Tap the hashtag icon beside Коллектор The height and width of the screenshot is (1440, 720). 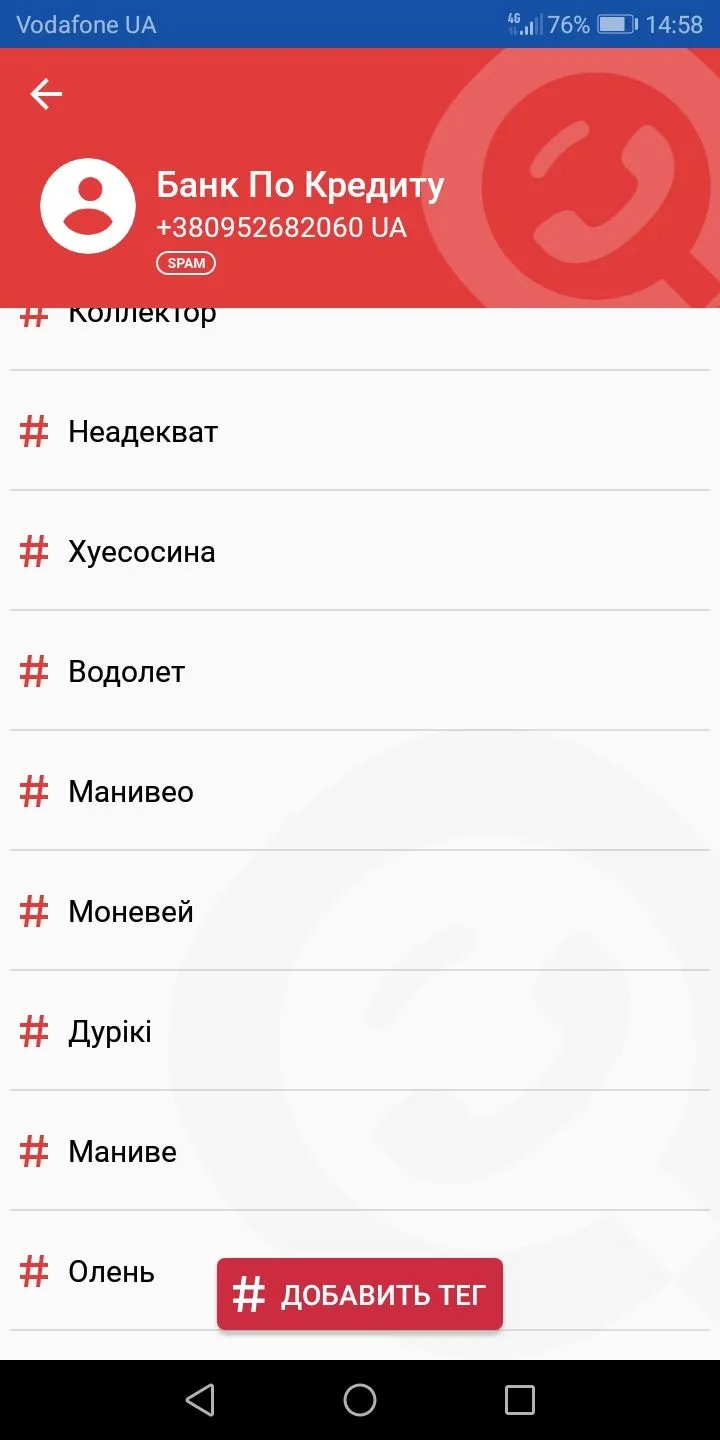pos(33,311)
